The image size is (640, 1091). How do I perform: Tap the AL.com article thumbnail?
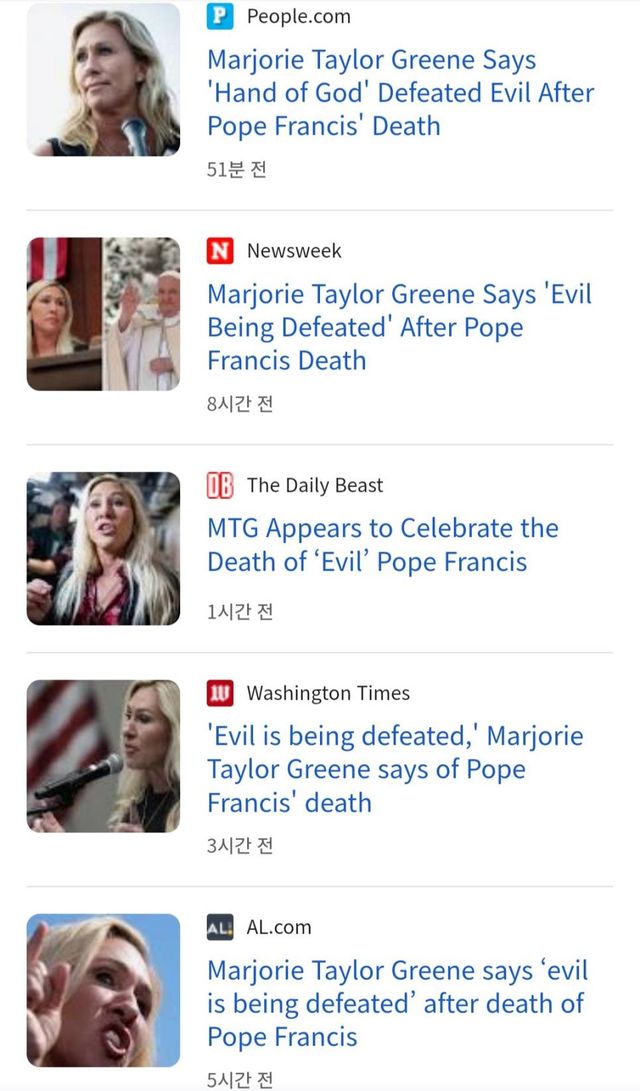(103, 990)
